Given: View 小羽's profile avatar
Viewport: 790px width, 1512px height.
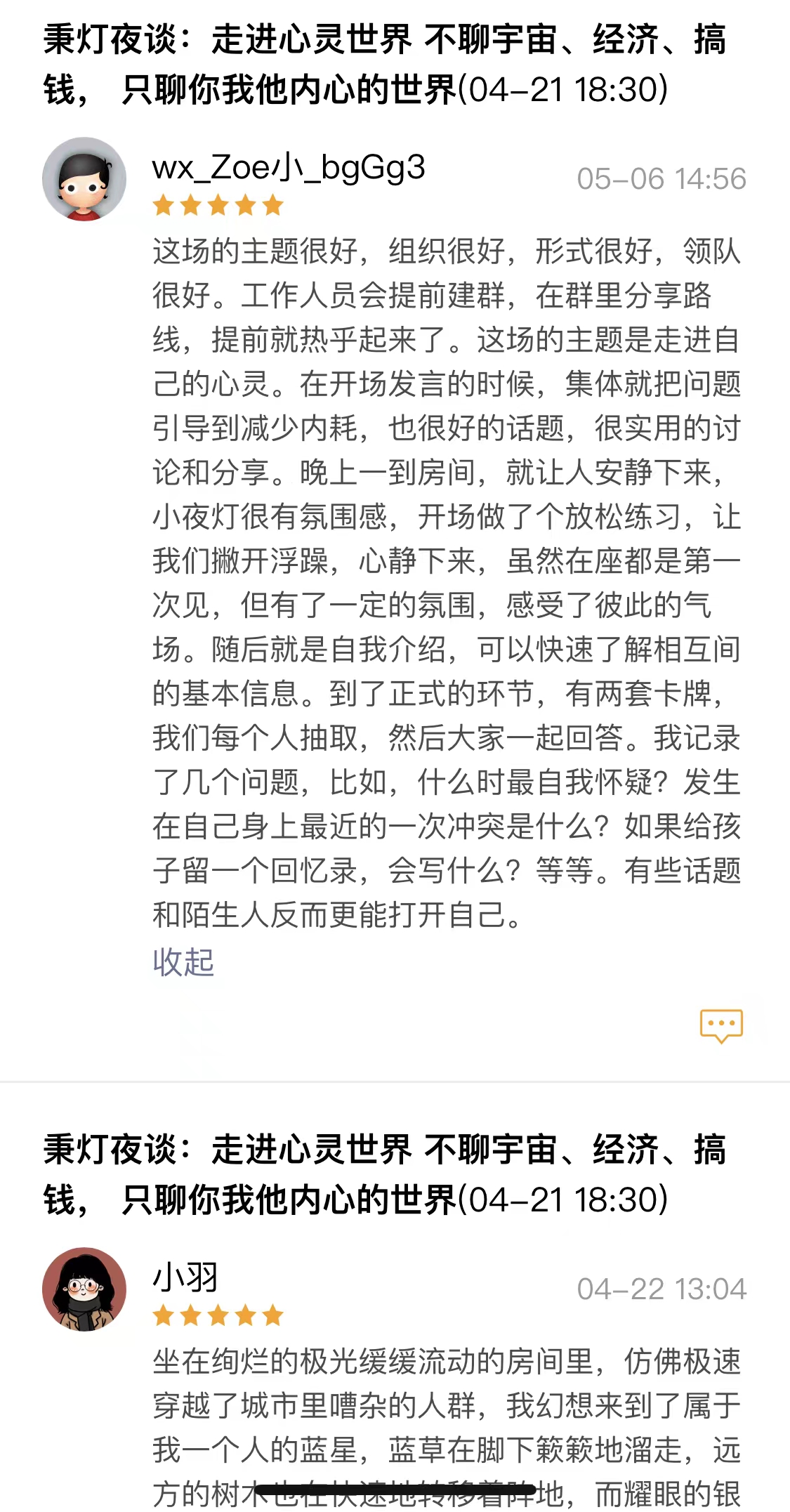Looking at the screenshot, I should click(84, 1289).
